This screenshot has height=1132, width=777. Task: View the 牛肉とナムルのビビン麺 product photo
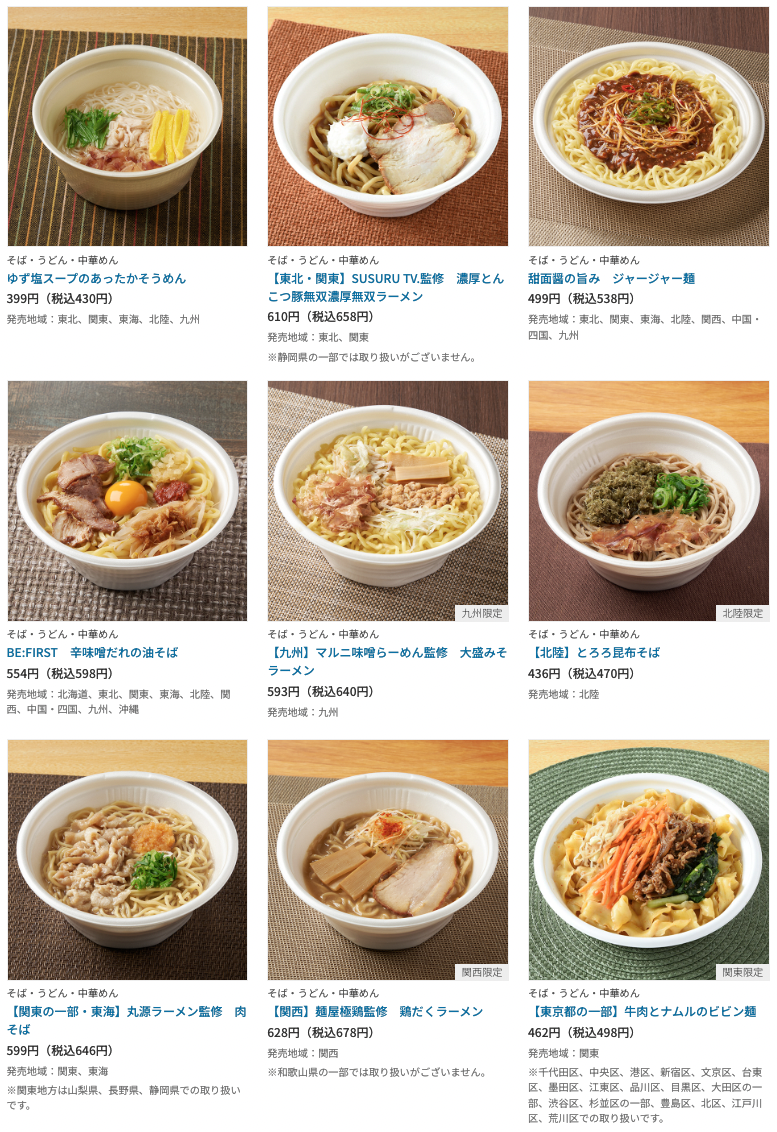coord(648,860)
